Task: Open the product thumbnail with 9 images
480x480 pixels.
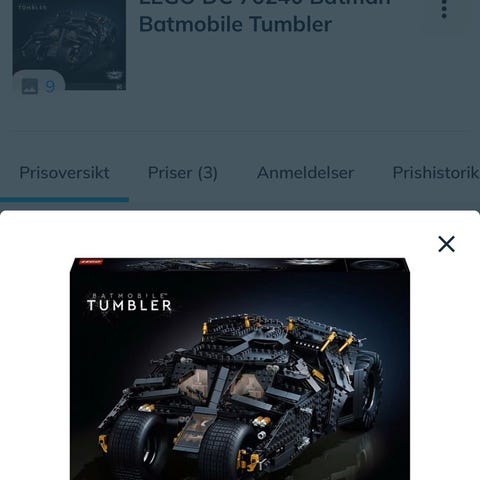Action: pyautogui.click(x=69, y=45)
